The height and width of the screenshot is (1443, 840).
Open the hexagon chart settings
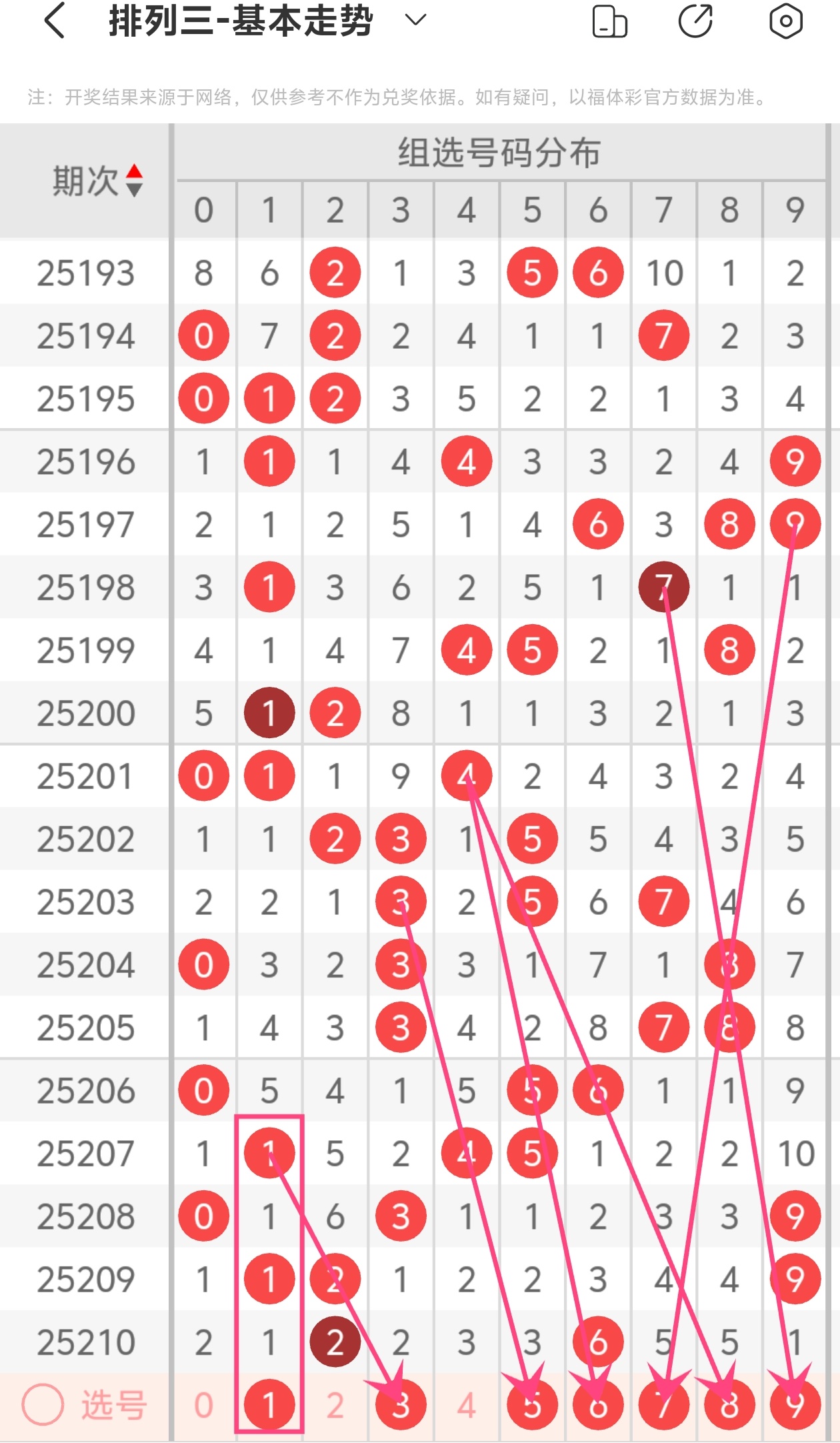coord(785,21)
